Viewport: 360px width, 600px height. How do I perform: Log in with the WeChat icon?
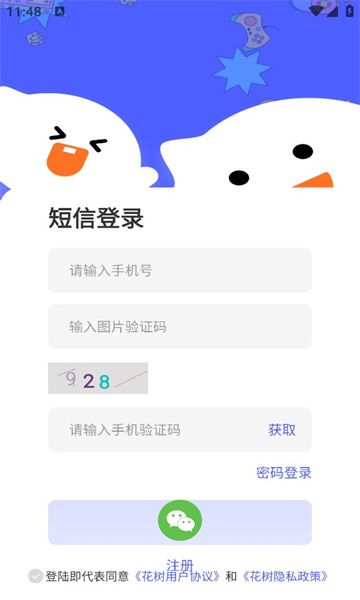click(180, 520)
